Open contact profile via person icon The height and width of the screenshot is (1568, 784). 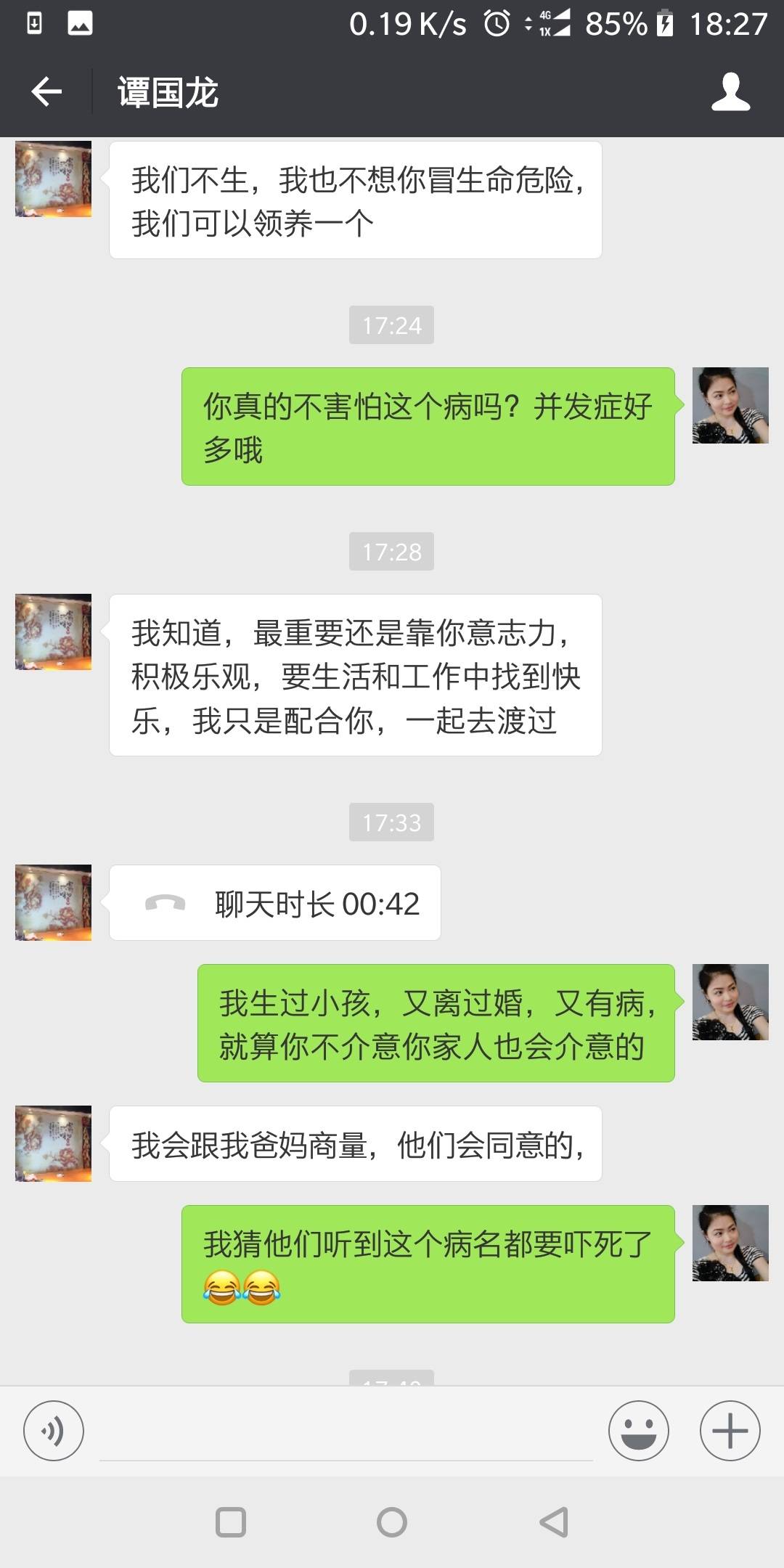[730, 92]
